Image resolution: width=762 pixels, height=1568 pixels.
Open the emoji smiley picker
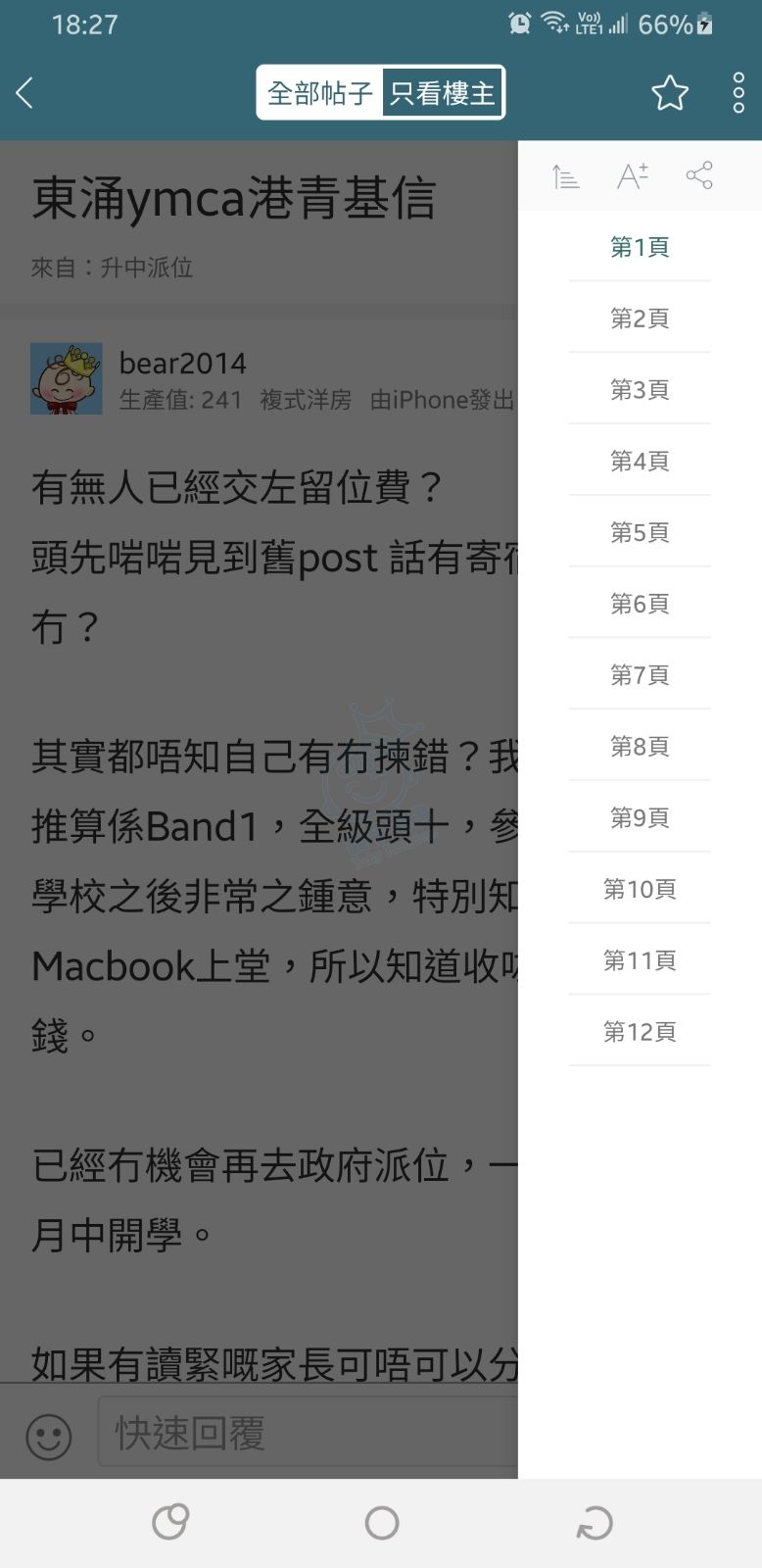pyautogui.click(x=49, y=1437)
